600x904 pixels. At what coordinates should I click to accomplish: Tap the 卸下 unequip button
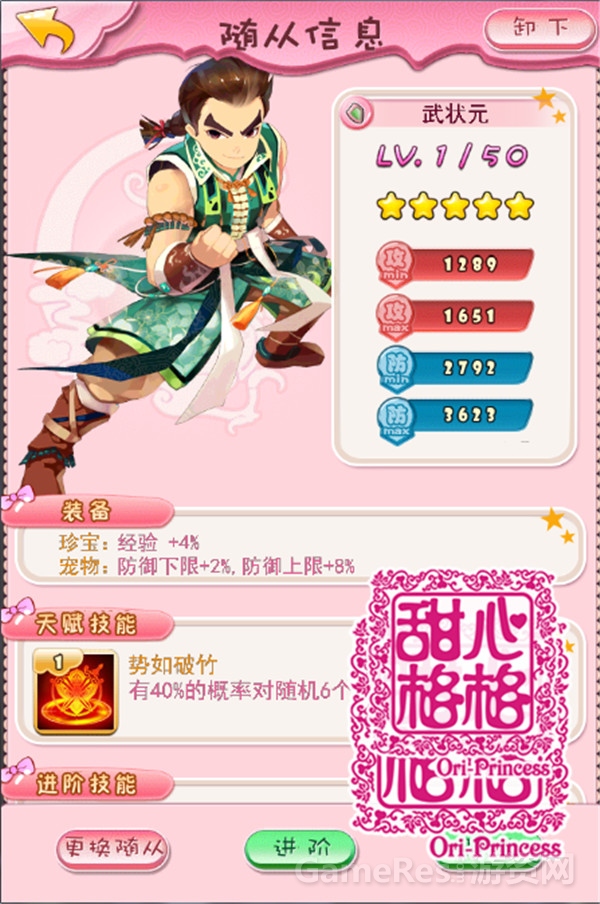pos(538,28)
